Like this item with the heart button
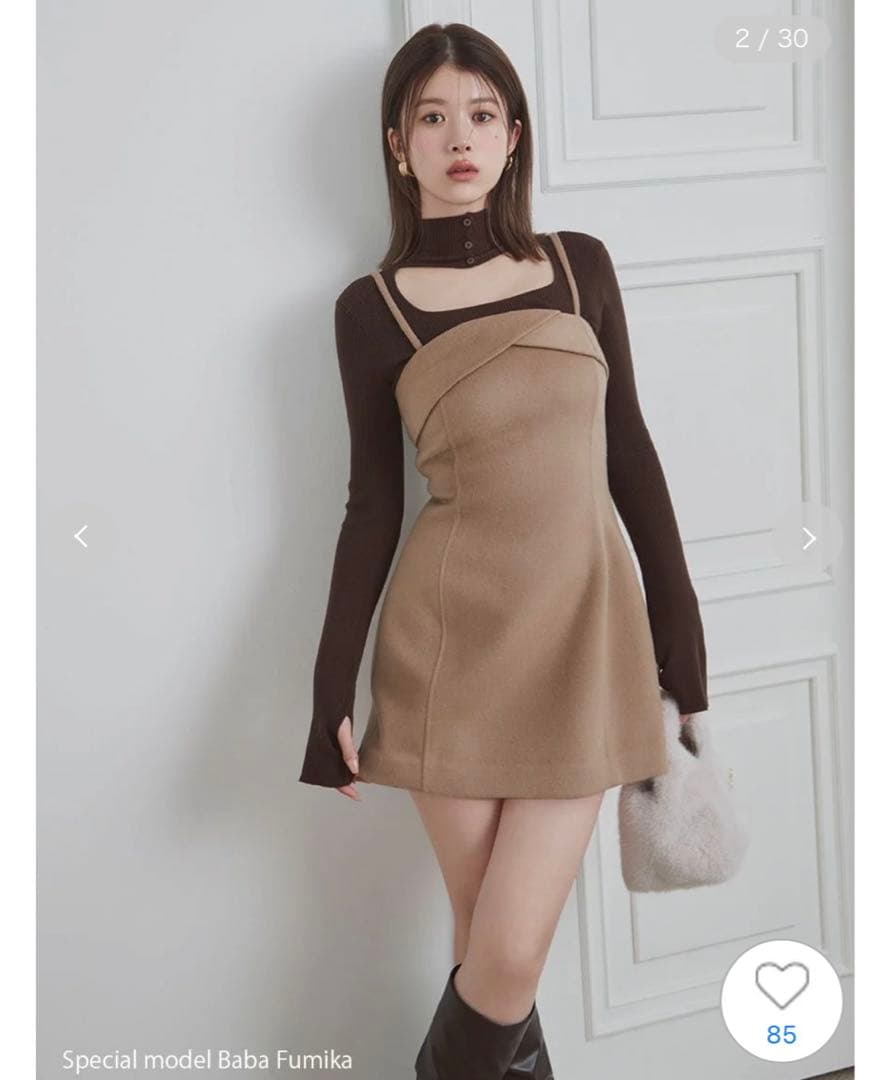The height and width of the screenshot is (1080, 891). coord(781,988)
